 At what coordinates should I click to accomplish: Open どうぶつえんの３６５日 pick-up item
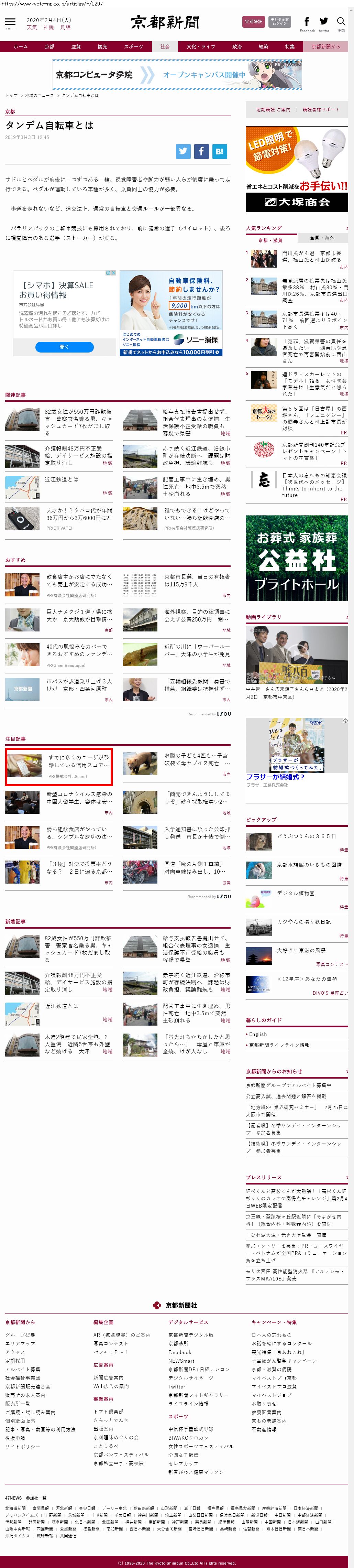[306, 836]
